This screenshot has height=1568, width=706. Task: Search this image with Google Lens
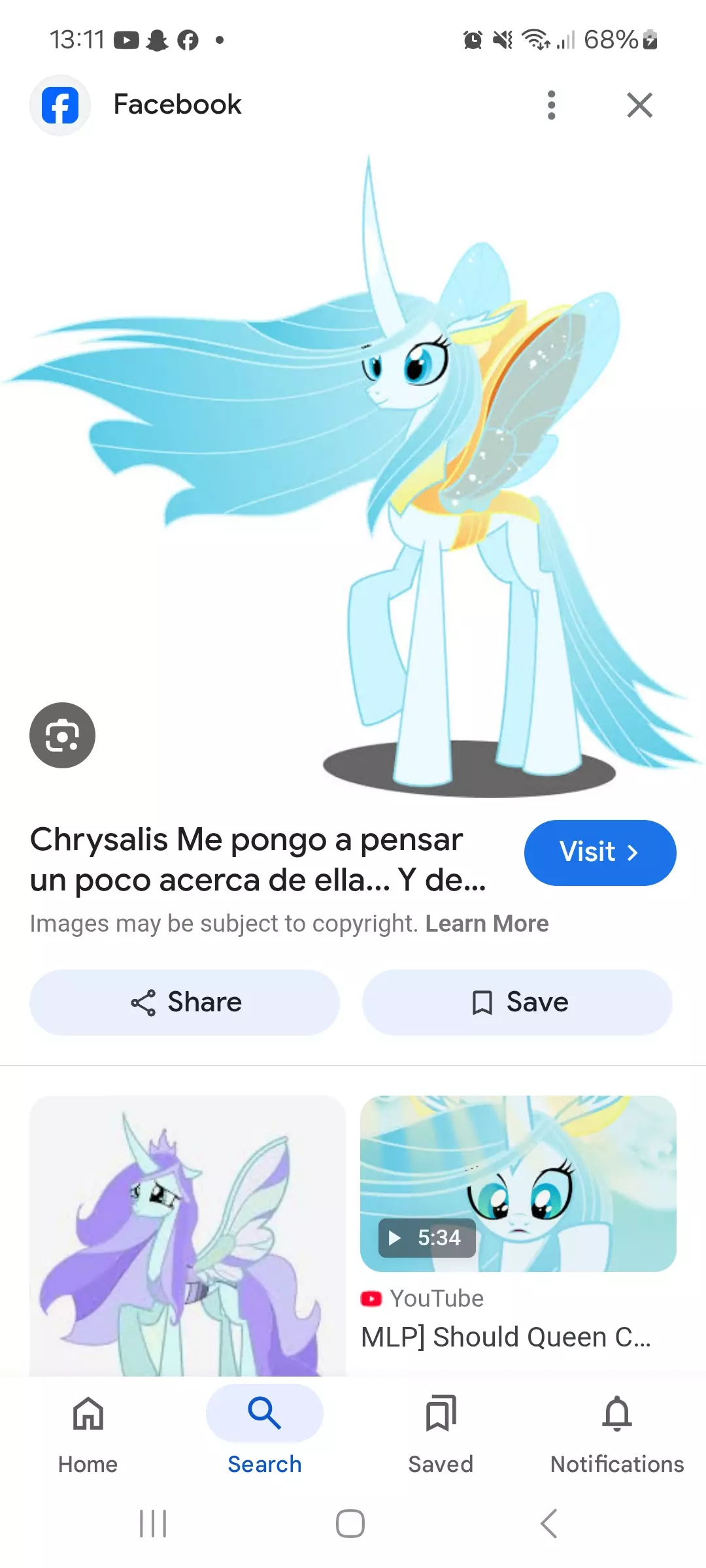[62, 736]
